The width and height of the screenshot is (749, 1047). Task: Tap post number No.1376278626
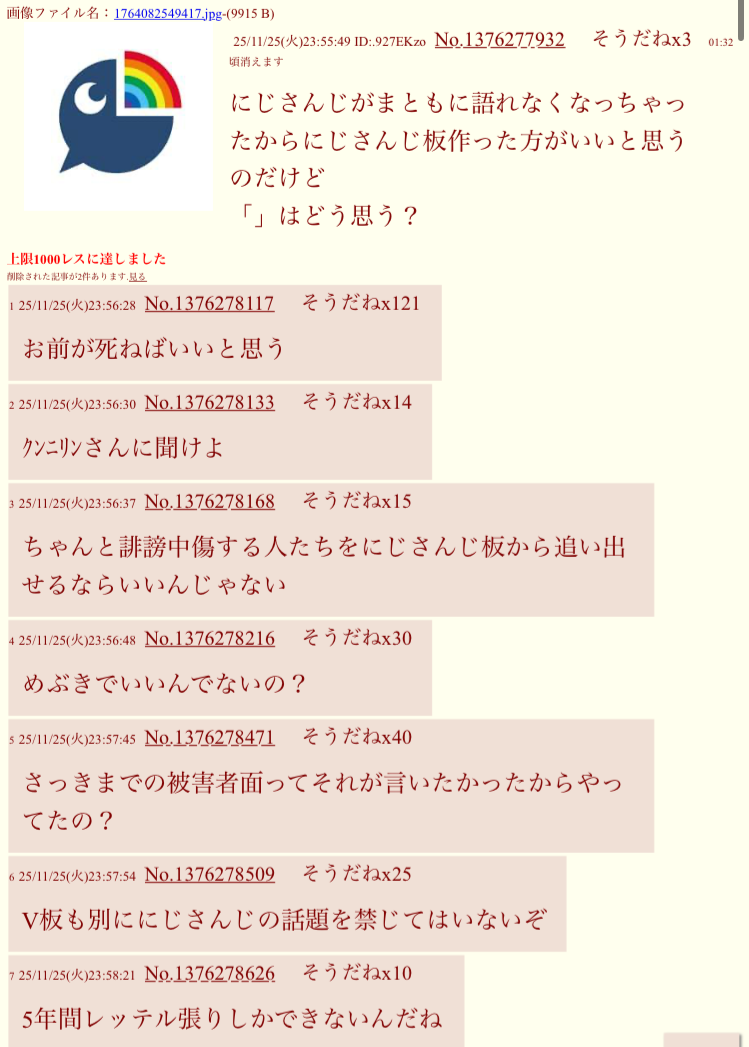(x=209, y=973)
